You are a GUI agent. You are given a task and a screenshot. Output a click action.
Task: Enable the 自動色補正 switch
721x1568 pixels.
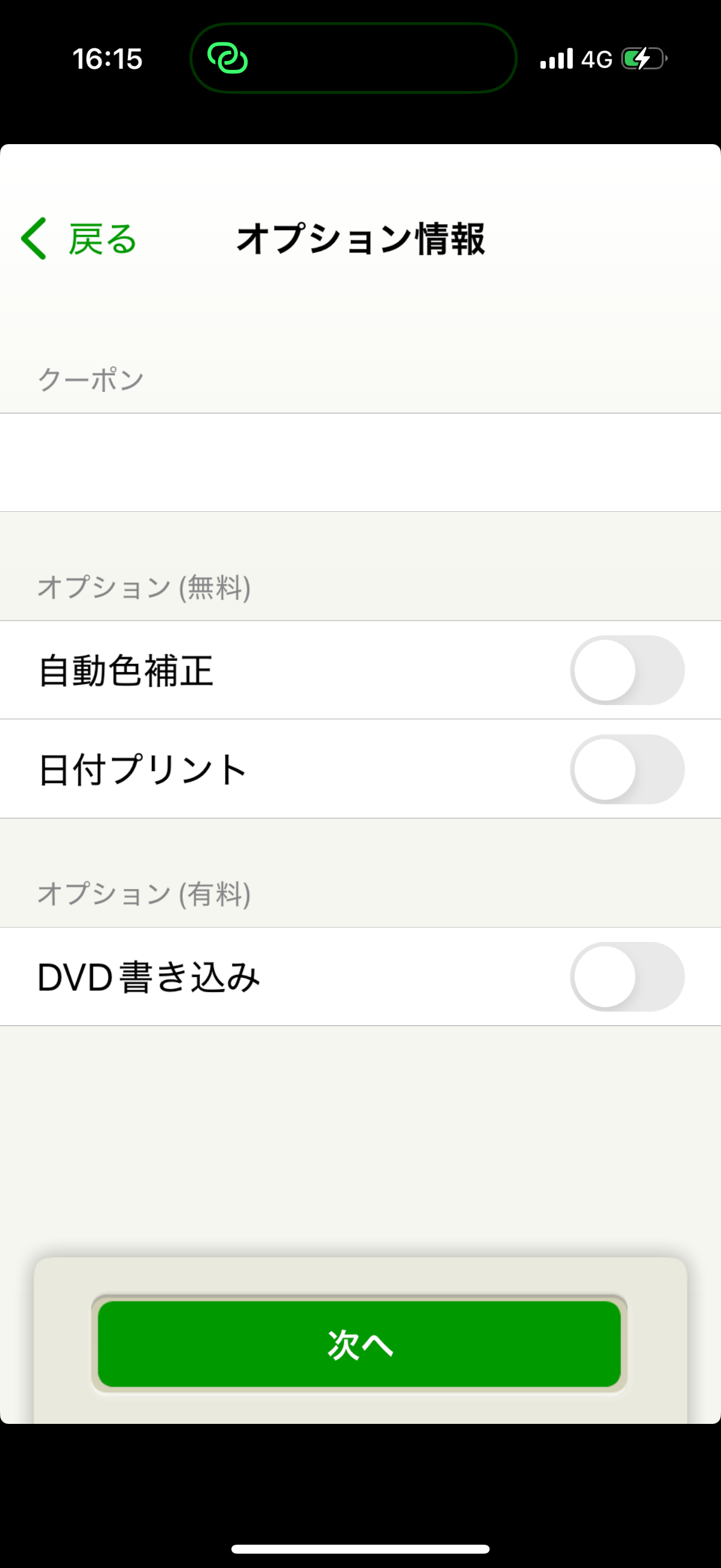click(x=627, y=670)
